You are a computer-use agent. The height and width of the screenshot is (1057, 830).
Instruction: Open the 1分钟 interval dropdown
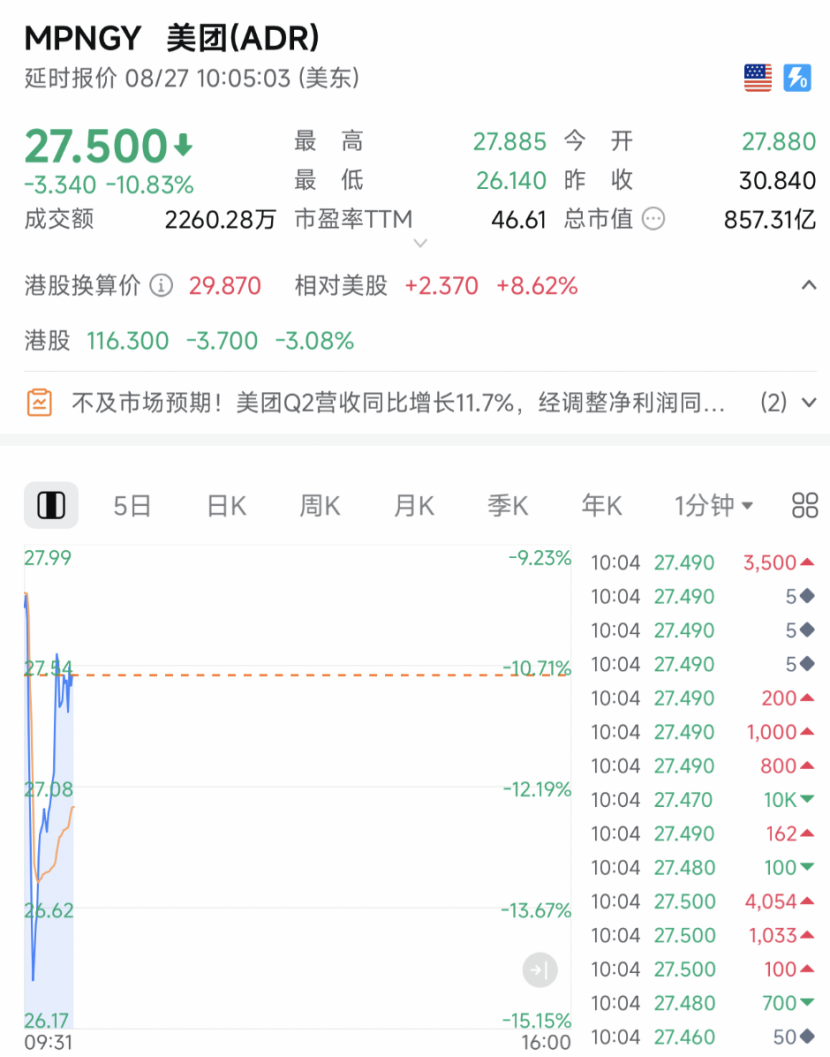[713, 506]
